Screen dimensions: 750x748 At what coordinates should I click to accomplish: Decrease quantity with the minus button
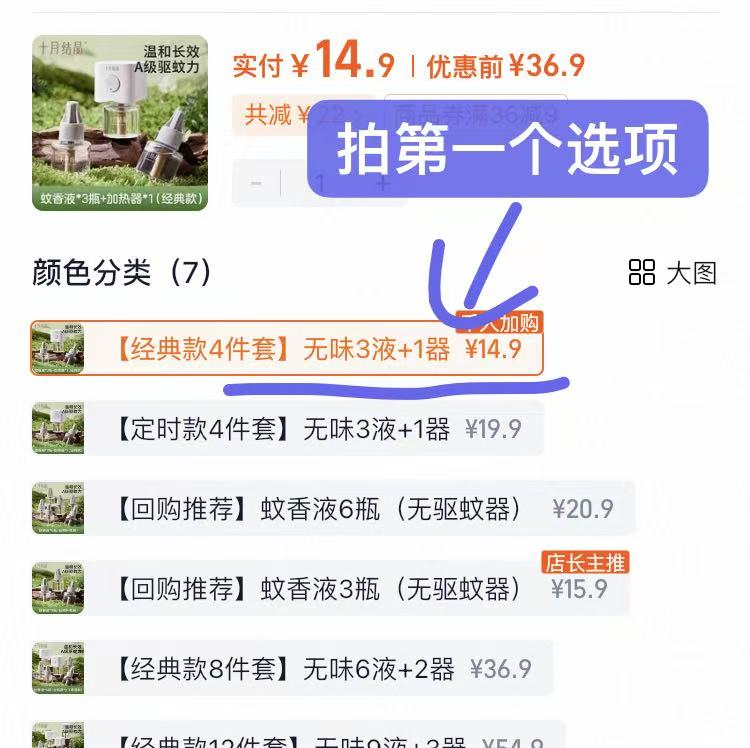[256, 184]
